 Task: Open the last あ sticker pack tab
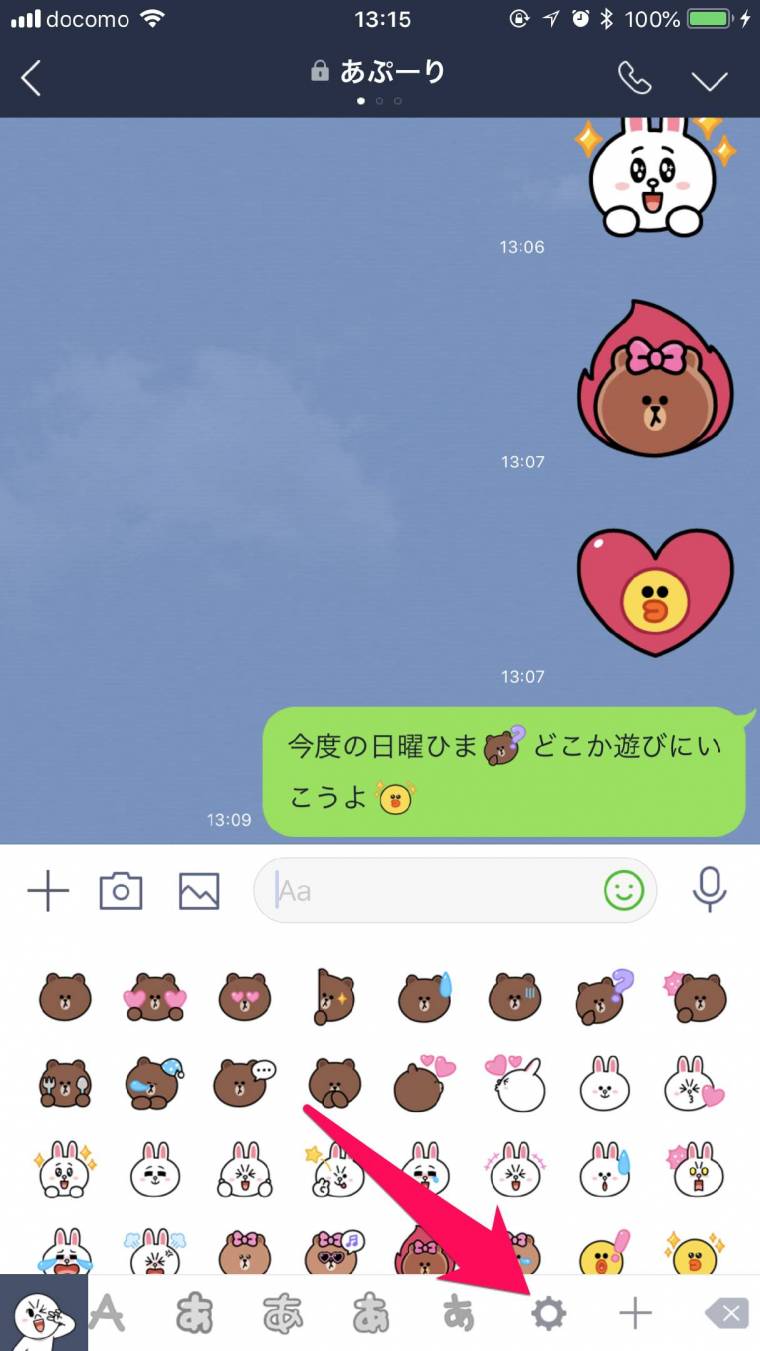click(459, 1313)
